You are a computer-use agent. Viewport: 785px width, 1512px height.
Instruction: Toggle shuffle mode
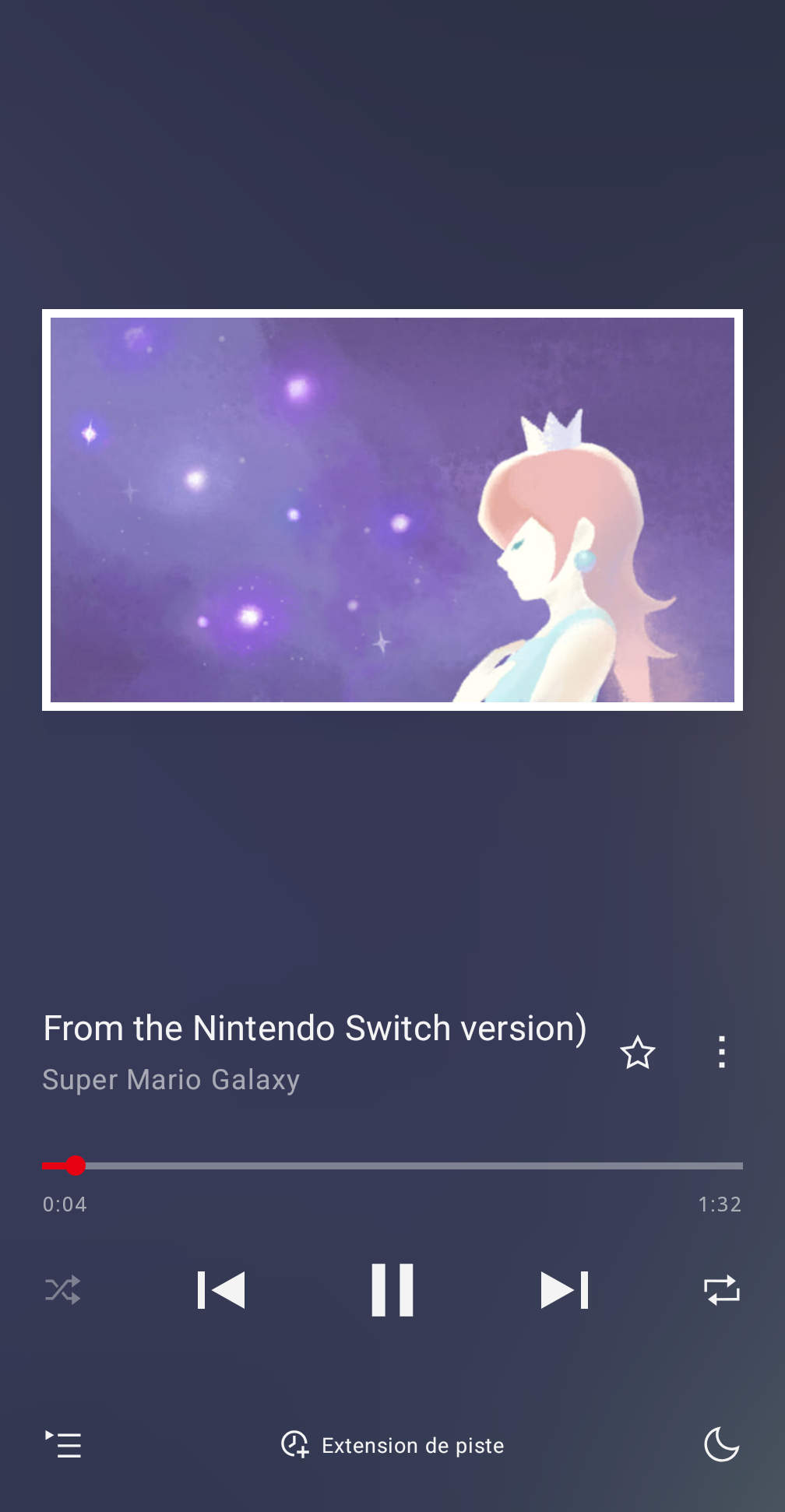(x=63, y=1290)
